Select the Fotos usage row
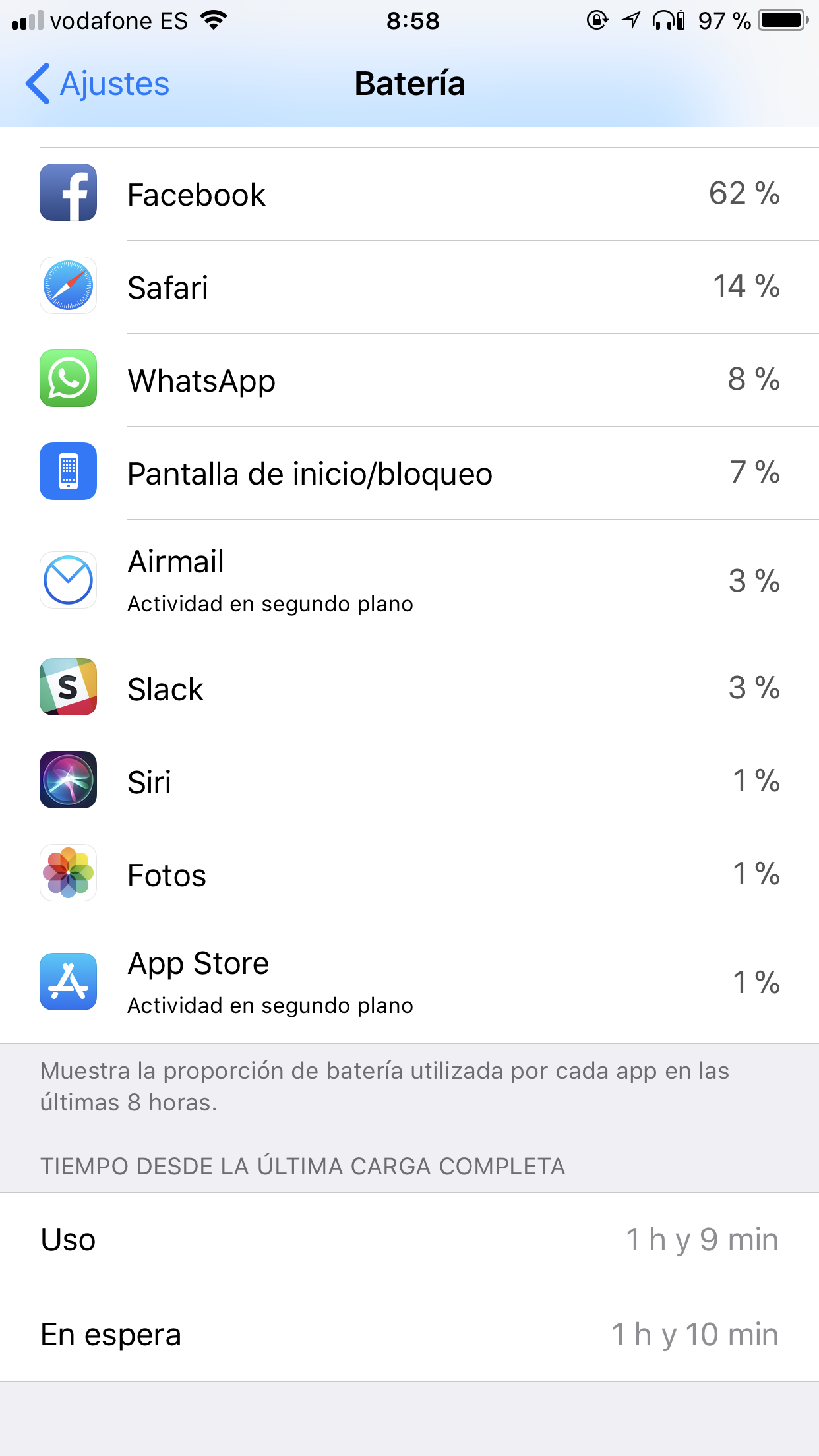The width and height of the screenshot is (819, 1456). 409,874
